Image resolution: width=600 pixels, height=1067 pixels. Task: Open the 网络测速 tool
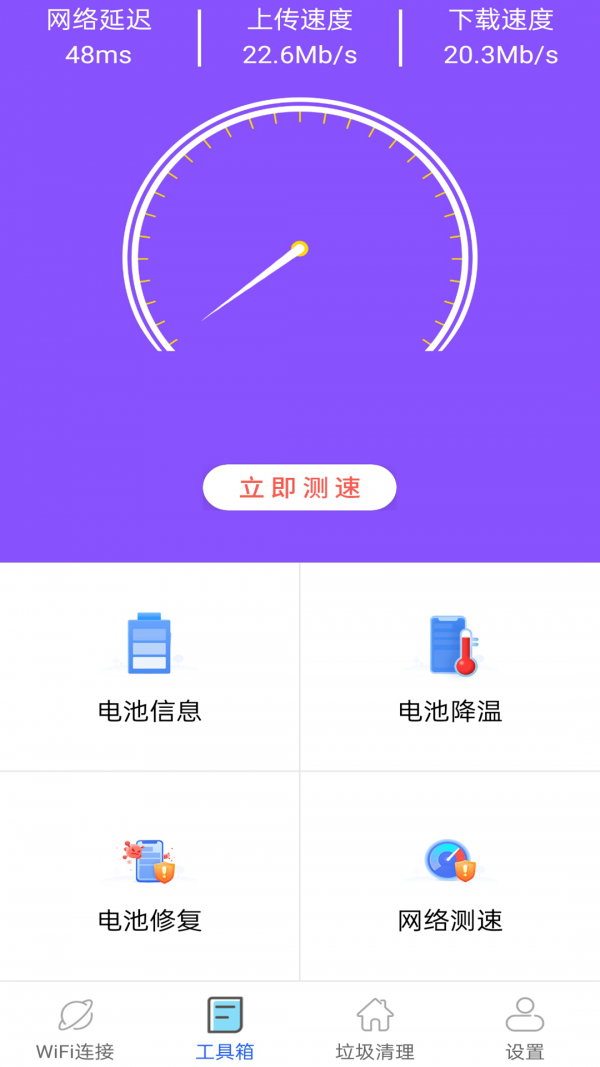pos(450,877)
